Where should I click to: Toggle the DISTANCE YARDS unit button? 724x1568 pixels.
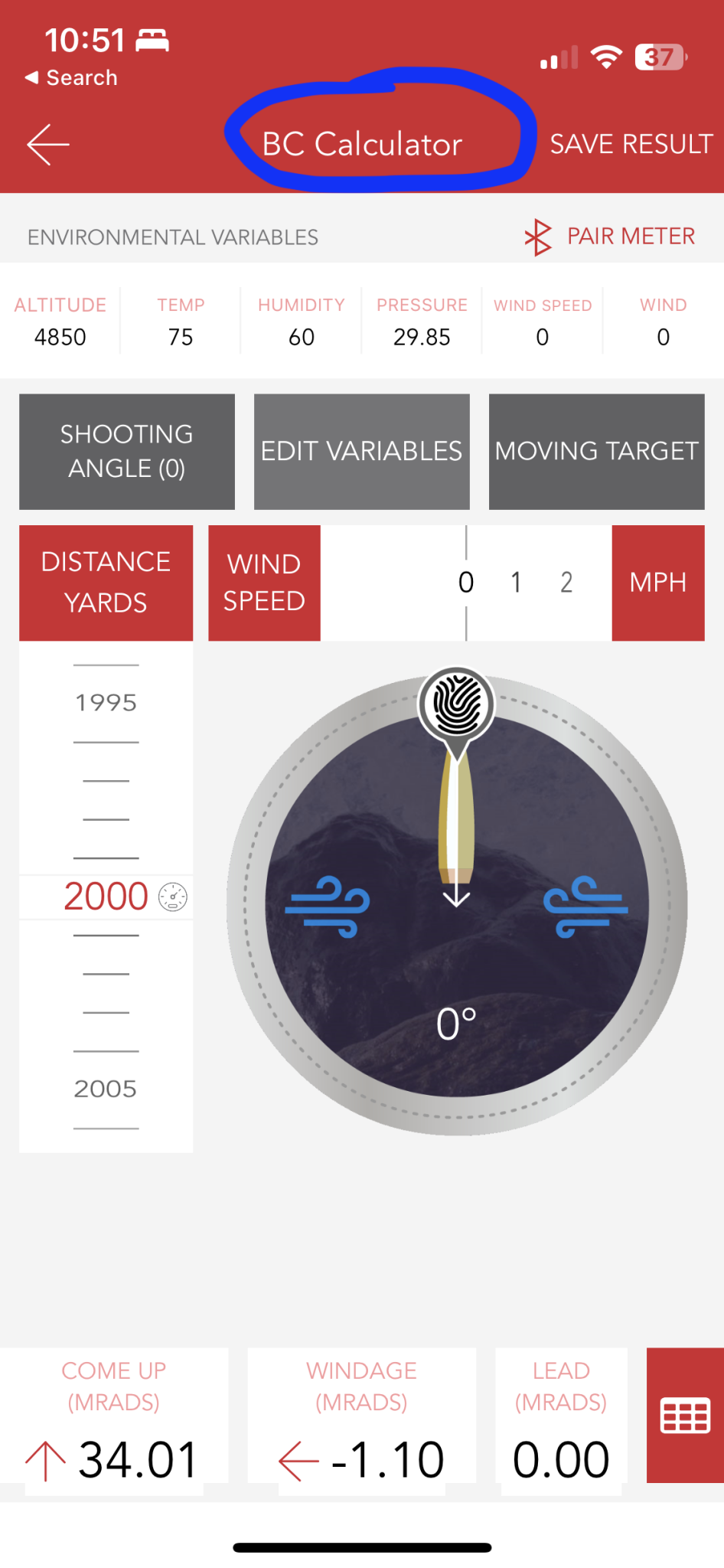coord(106,583)
